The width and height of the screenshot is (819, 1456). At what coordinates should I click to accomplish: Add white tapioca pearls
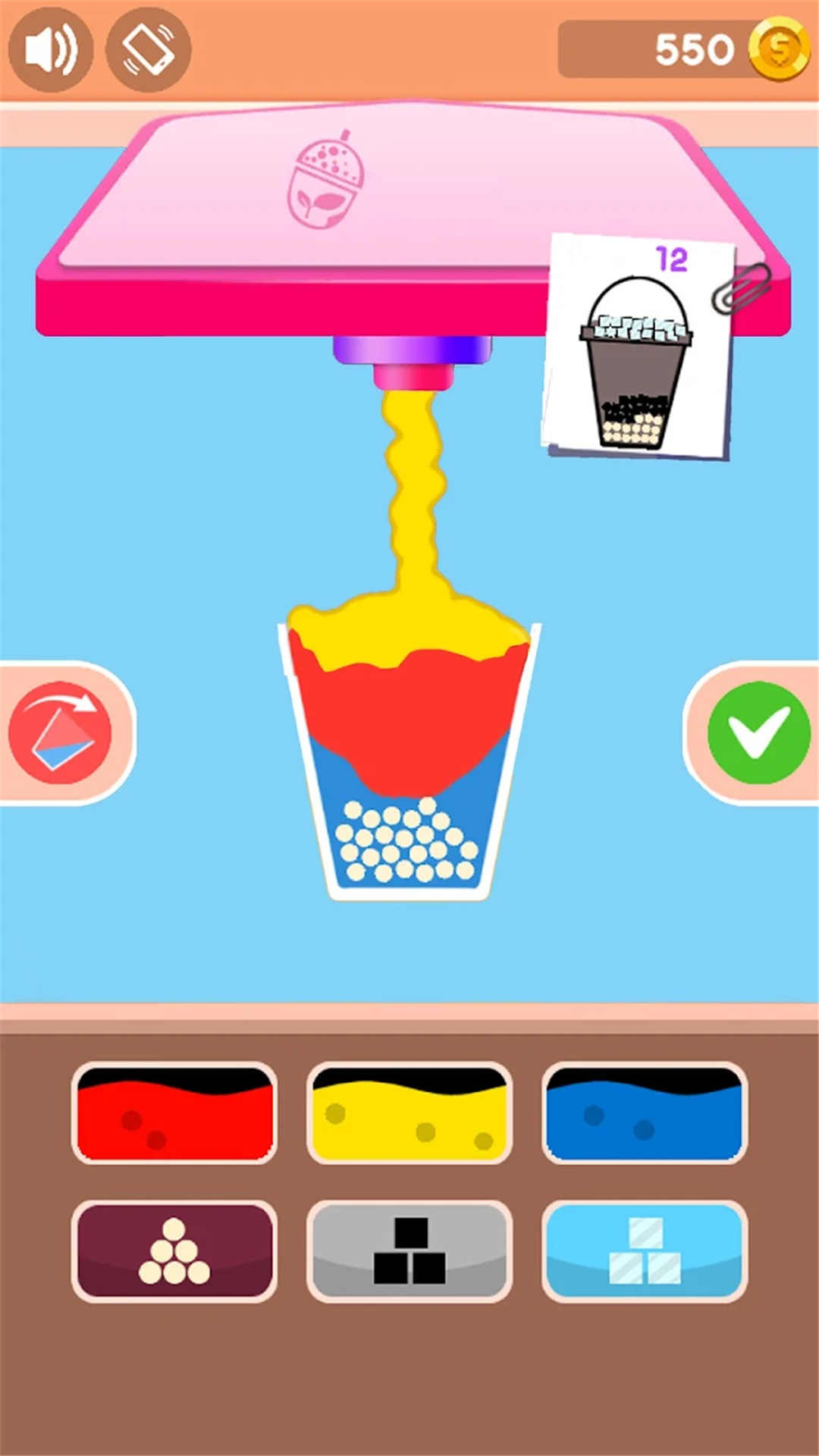[174, 1251]
